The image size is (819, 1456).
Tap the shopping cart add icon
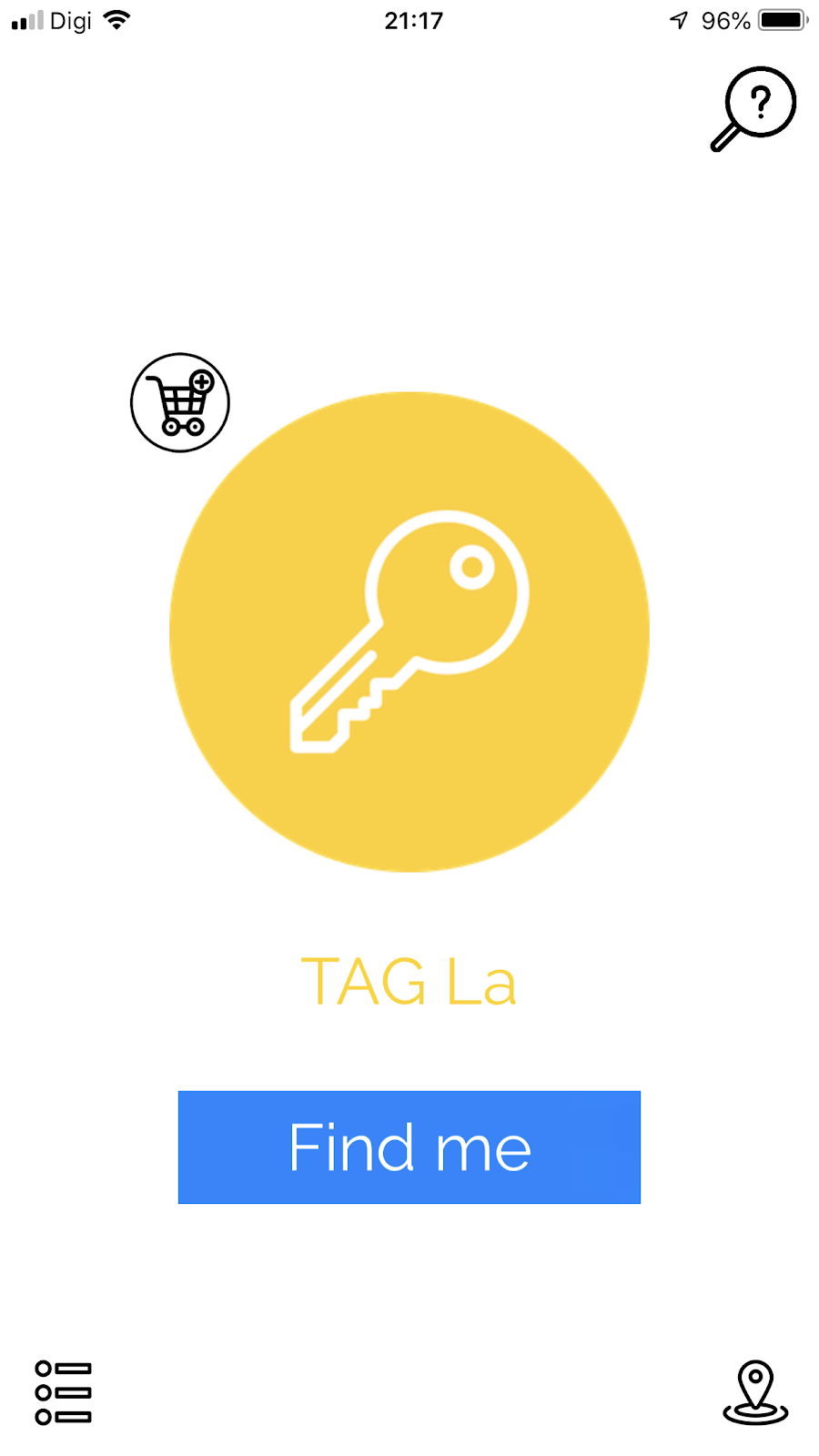[x=180, y=402]
